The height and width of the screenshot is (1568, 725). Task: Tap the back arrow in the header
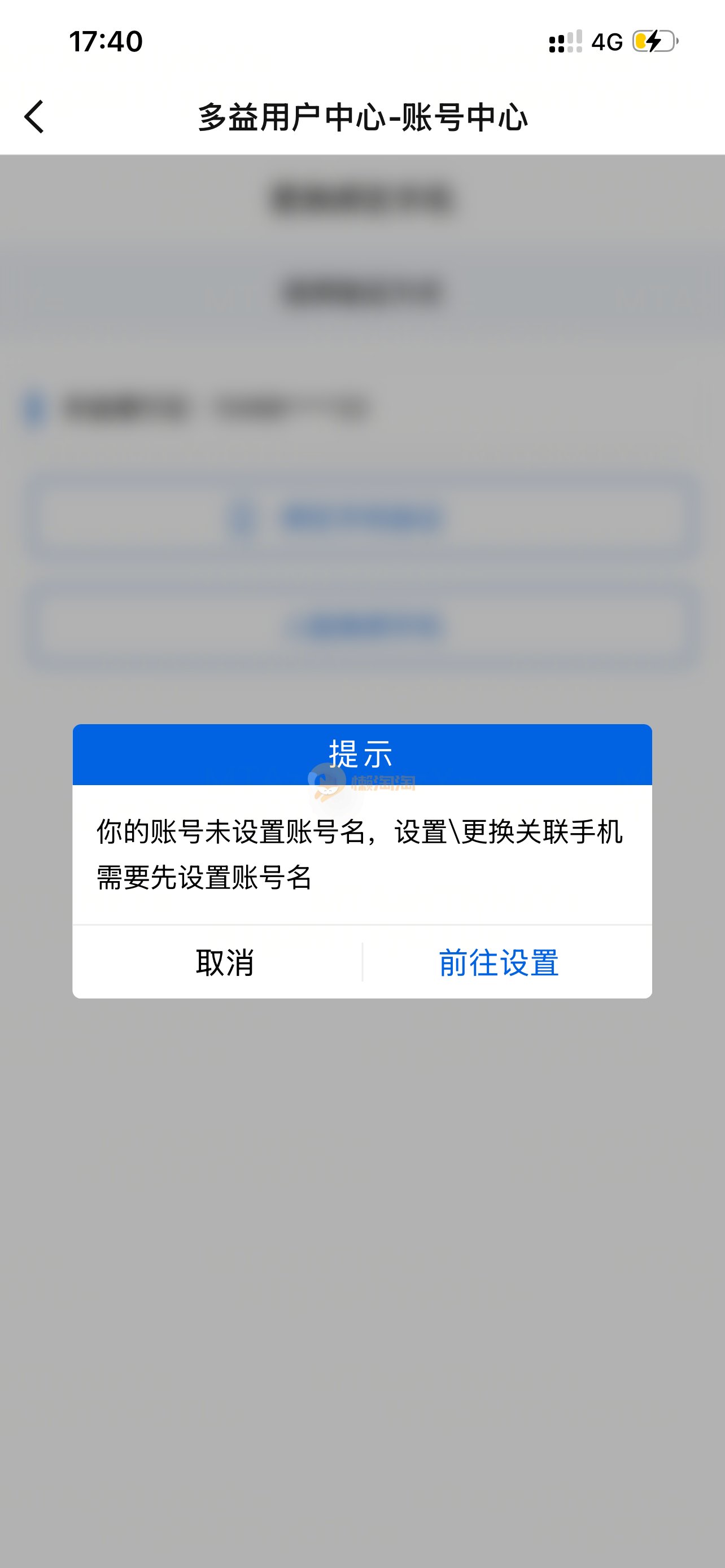point(34,116)
